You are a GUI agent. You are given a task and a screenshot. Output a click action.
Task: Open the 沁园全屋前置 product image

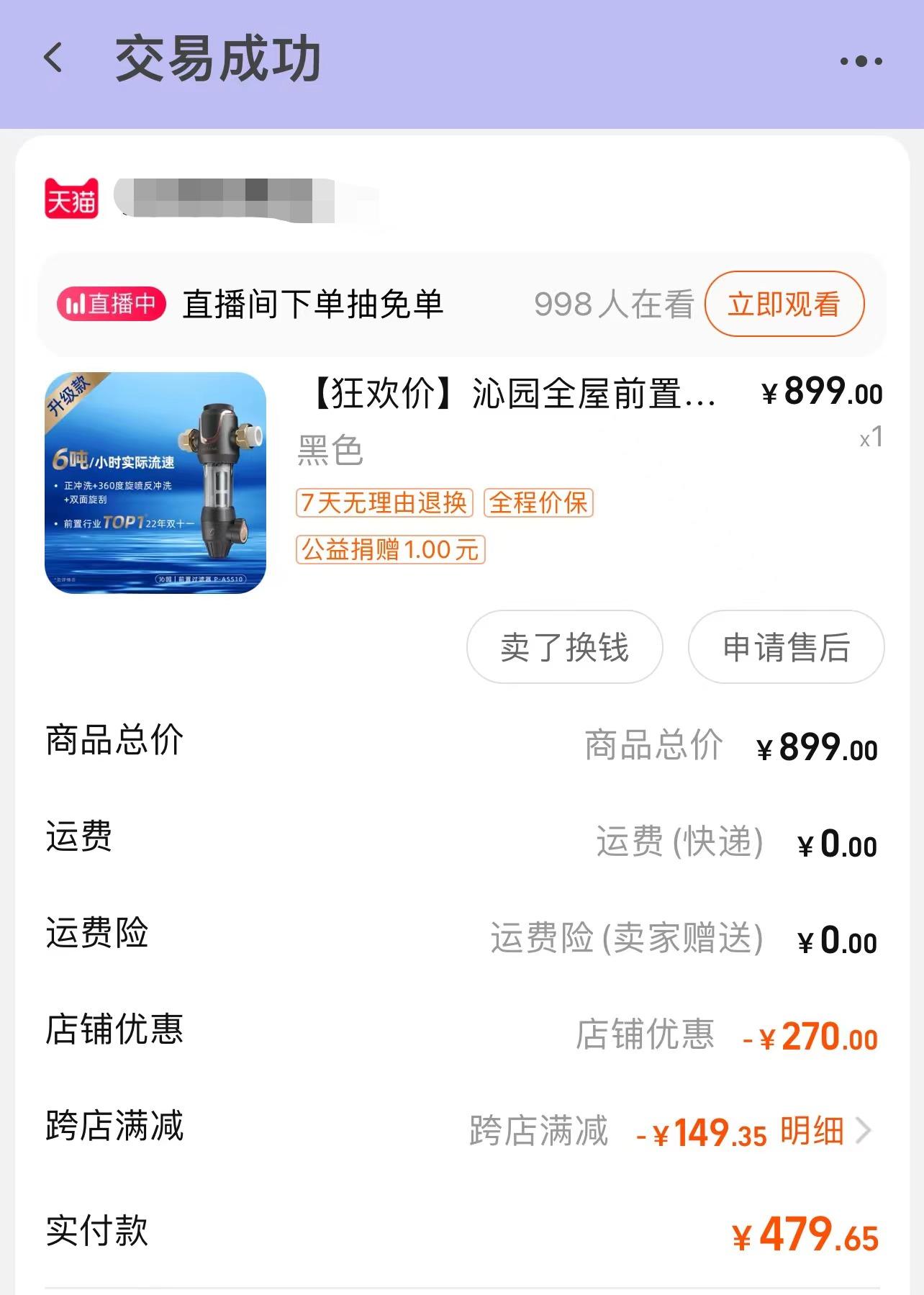(155, 483)
